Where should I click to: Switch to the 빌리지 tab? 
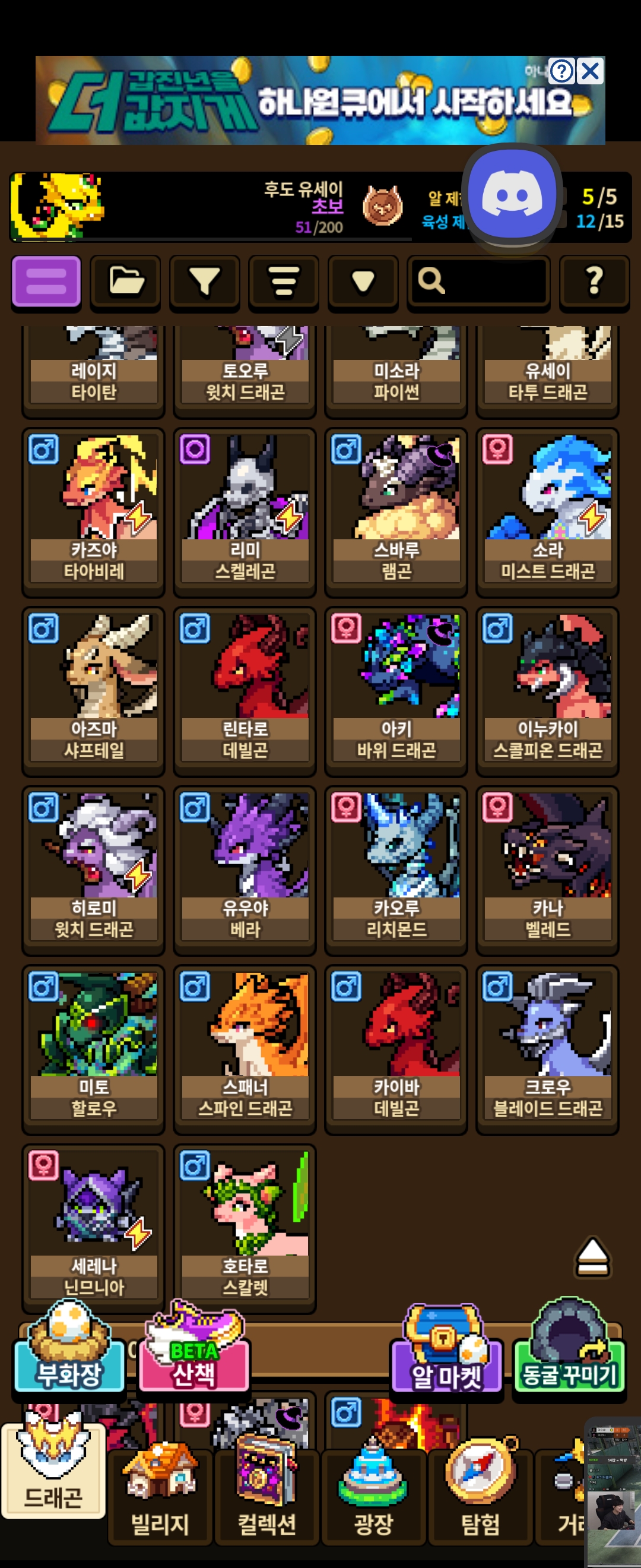(160, 1496)
